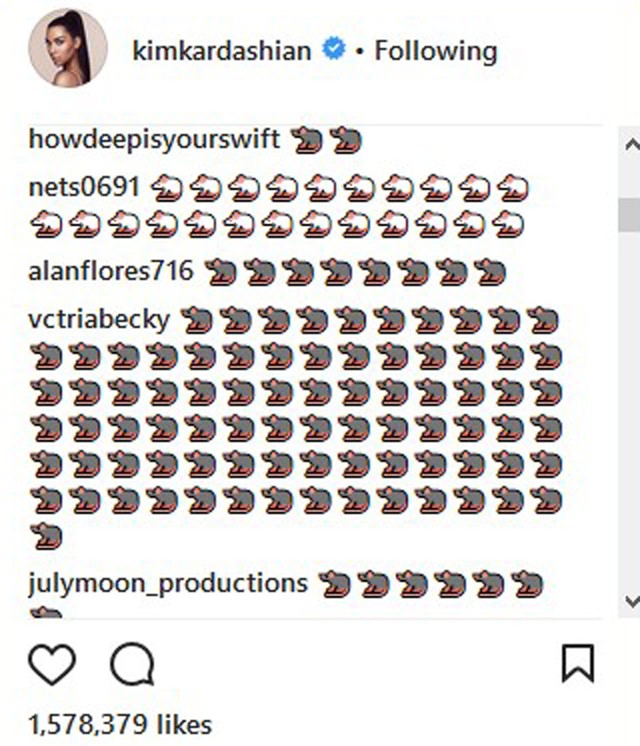The height and width of the screenshot is (746, 640).
Task: Open vctriabecky's profile
Action: click(100, 320)
